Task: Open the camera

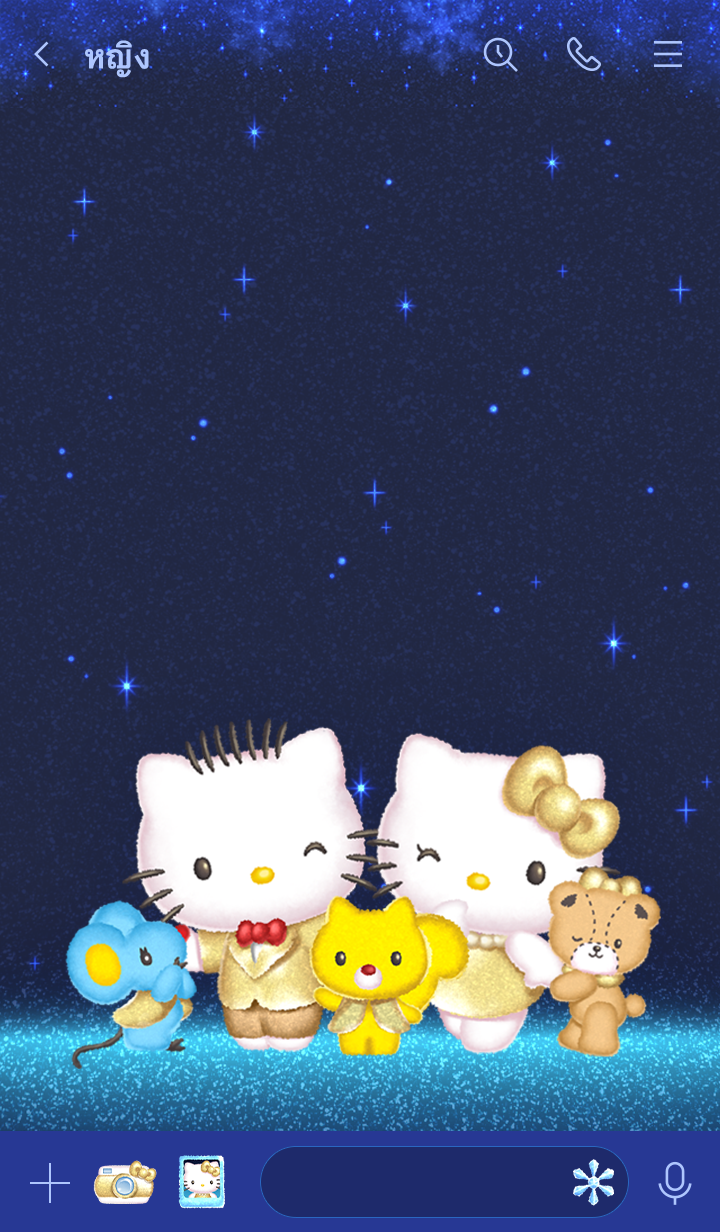Action: click(124, 1183)
